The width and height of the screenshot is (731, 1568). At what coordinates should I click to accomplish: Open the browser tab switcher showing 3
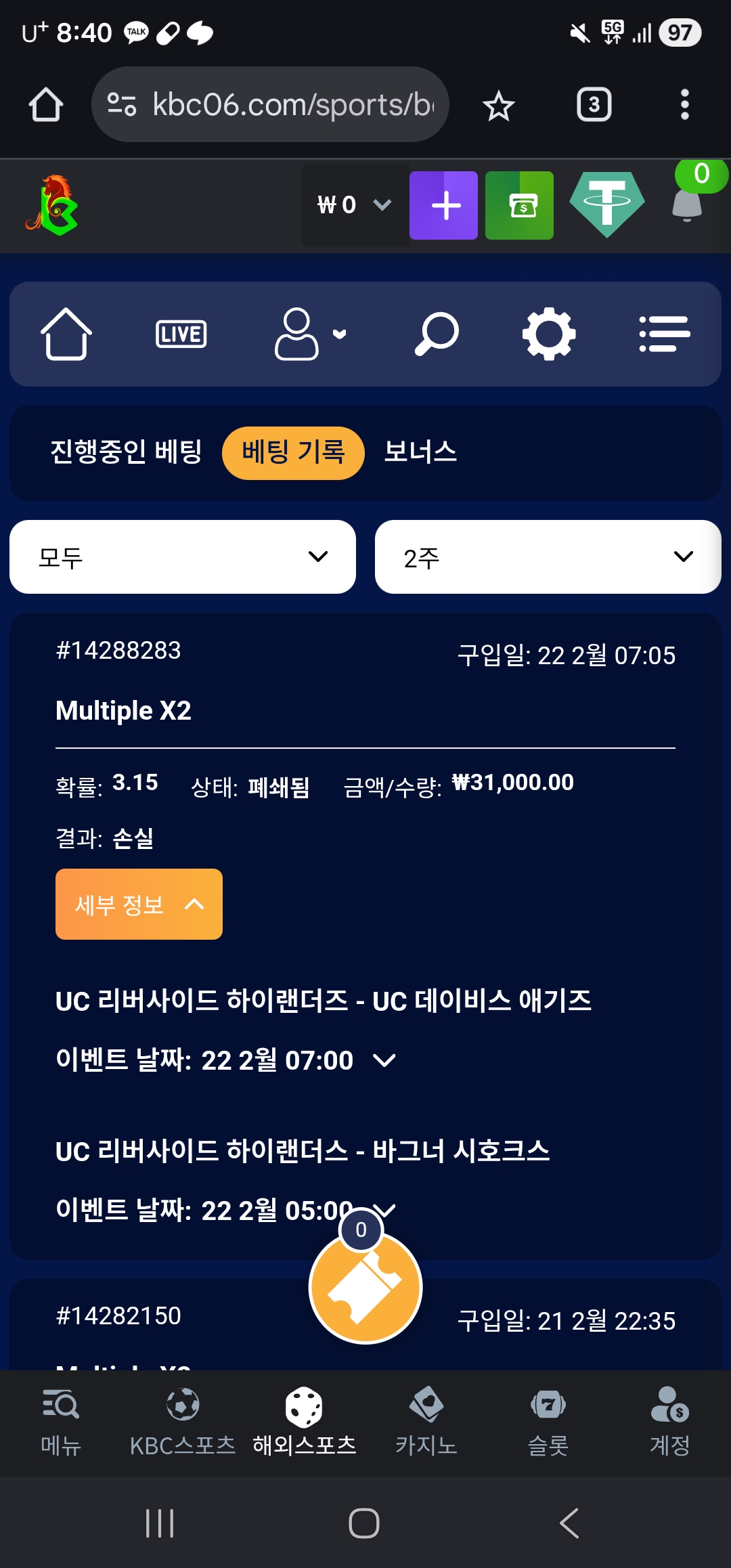(x=594, y=104)
